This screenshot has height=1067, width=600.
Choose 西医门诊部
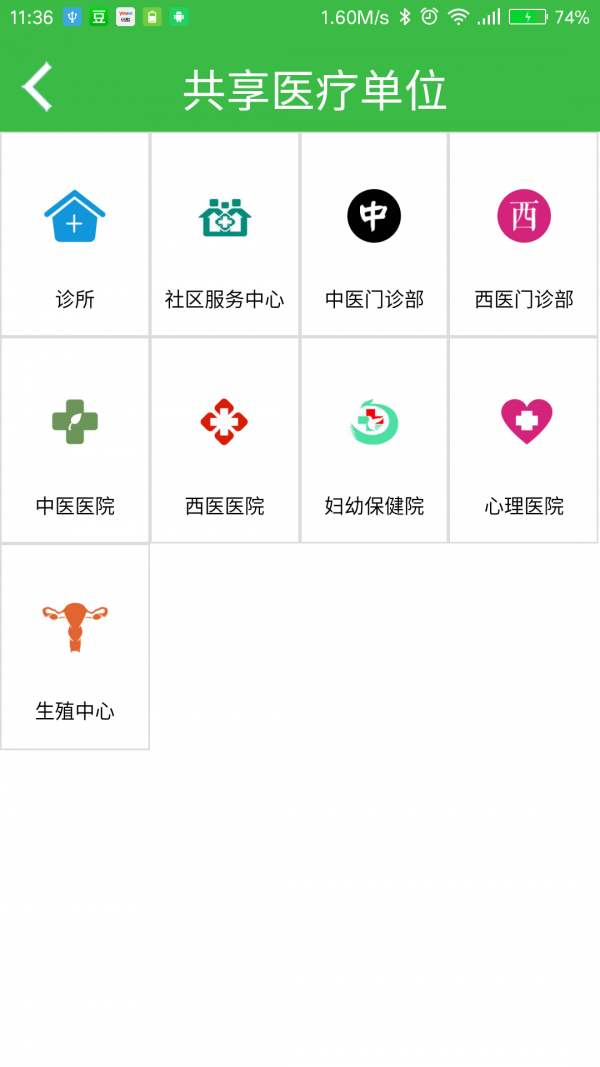[524, 234]
